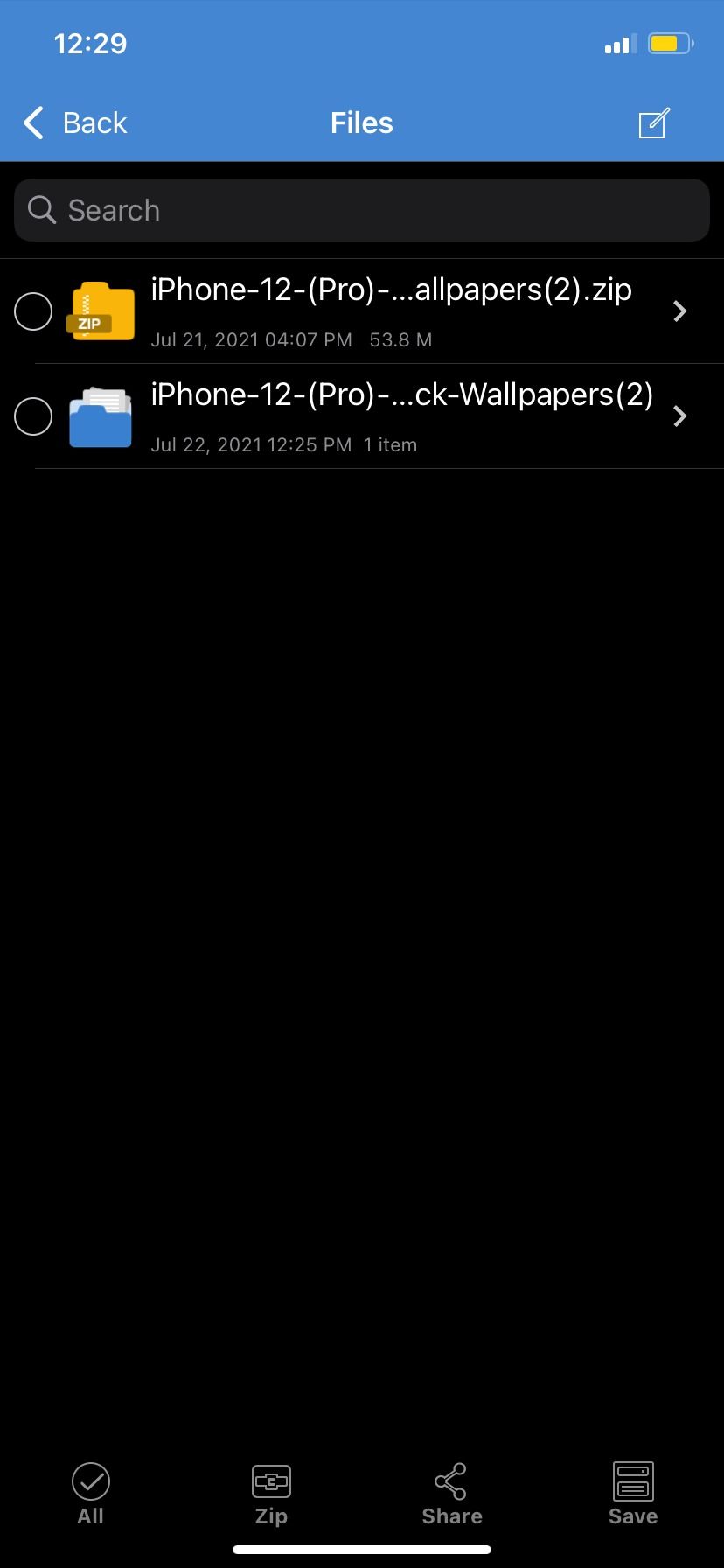The width and height of the screenshot is (724, 1568).
Task: Select the allpapers(2).zip file's circle checkbox
Action: tap(33, 311)
